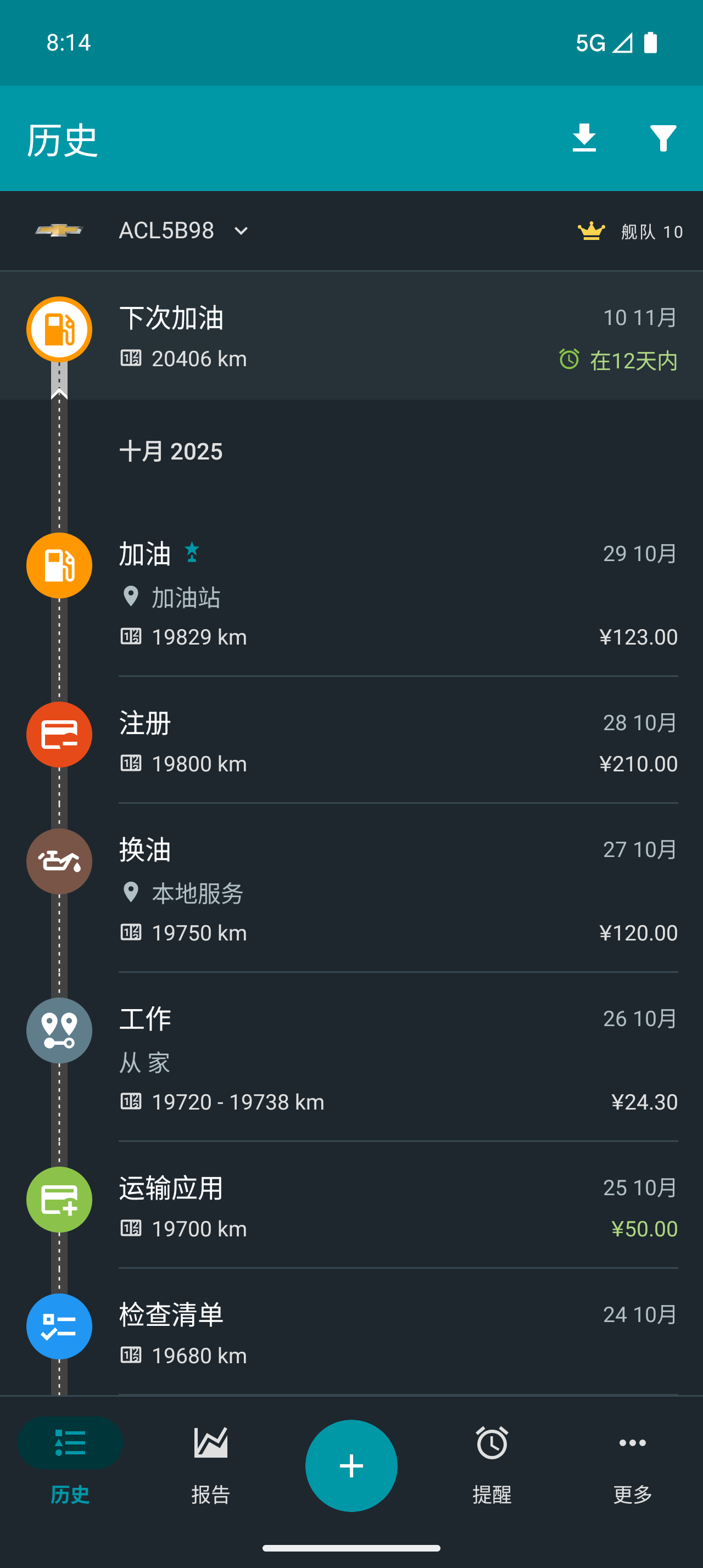Open the filter icon in the app bar

point(663,138)
